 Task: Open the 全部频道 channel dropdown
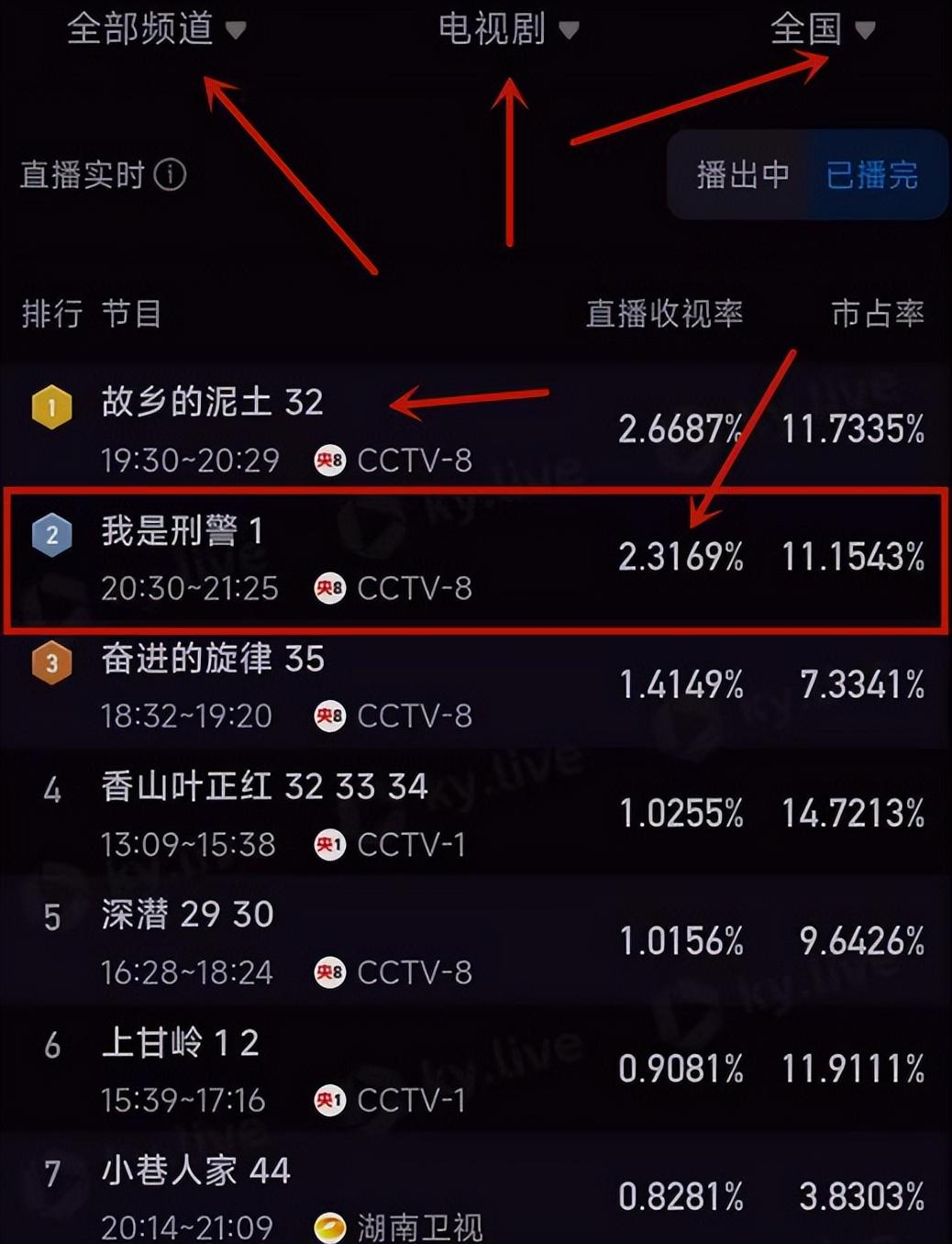[156, 29]
